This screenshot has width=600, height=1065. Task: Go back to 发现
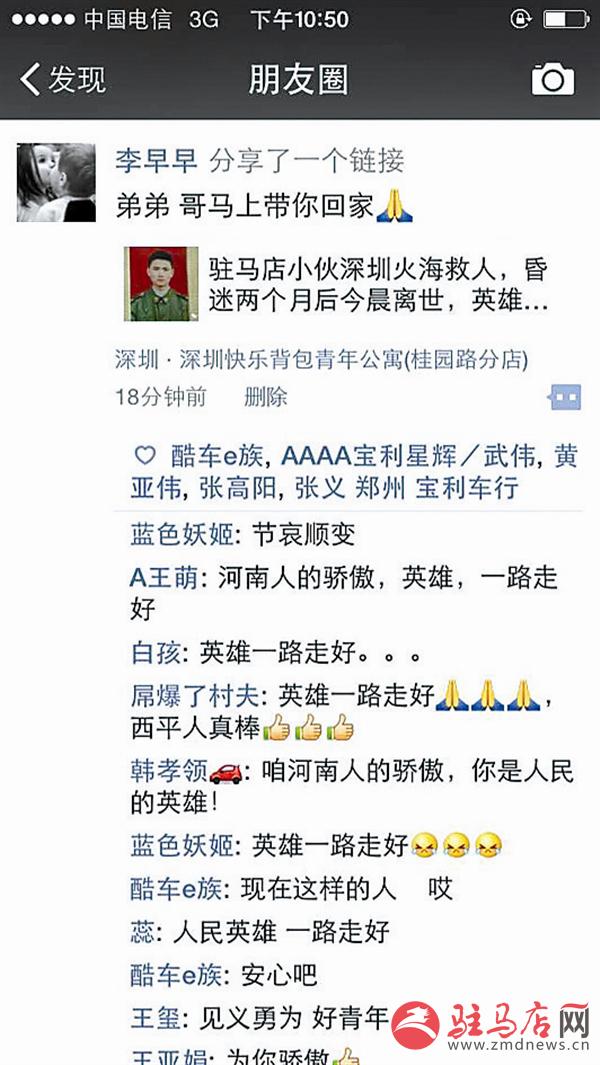62,79
